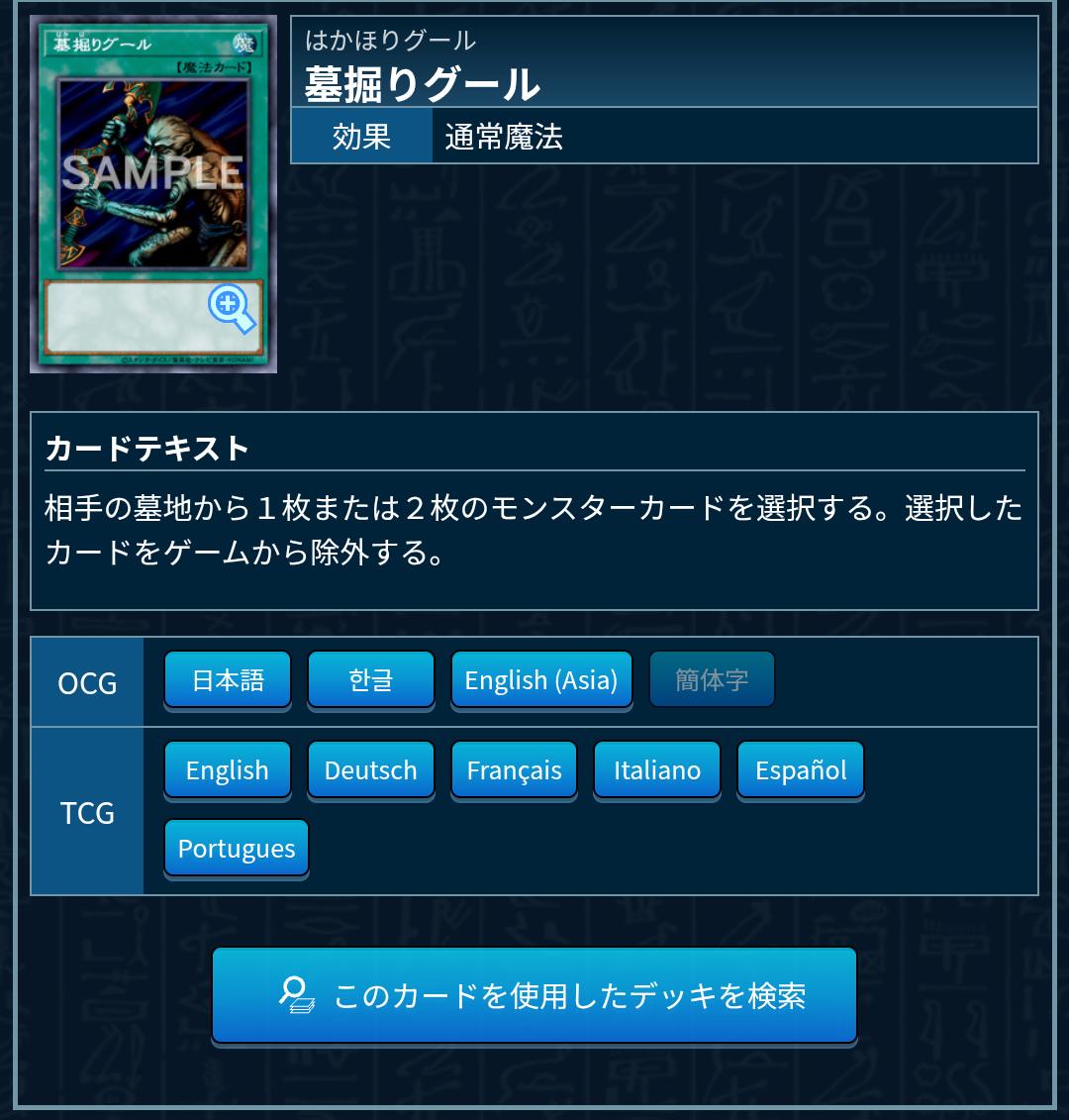Choose English (Asia) OCG language
Image resolution: width=1069 pixels, height=1120 pixels.
[x=541, y=680]
